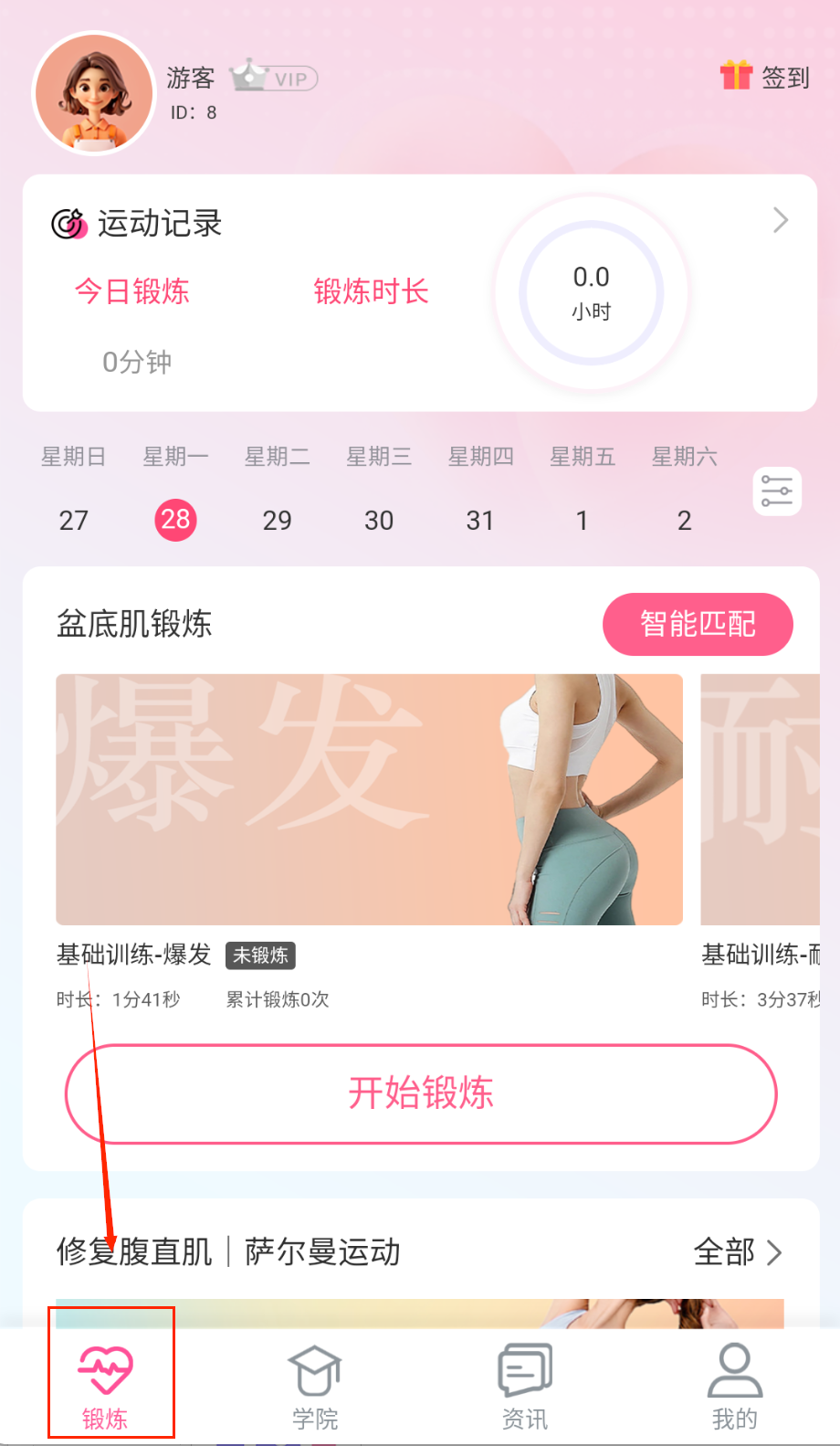Select date 27 星期日
This screenshot has width=840, height=1446.
pos(73,520)
